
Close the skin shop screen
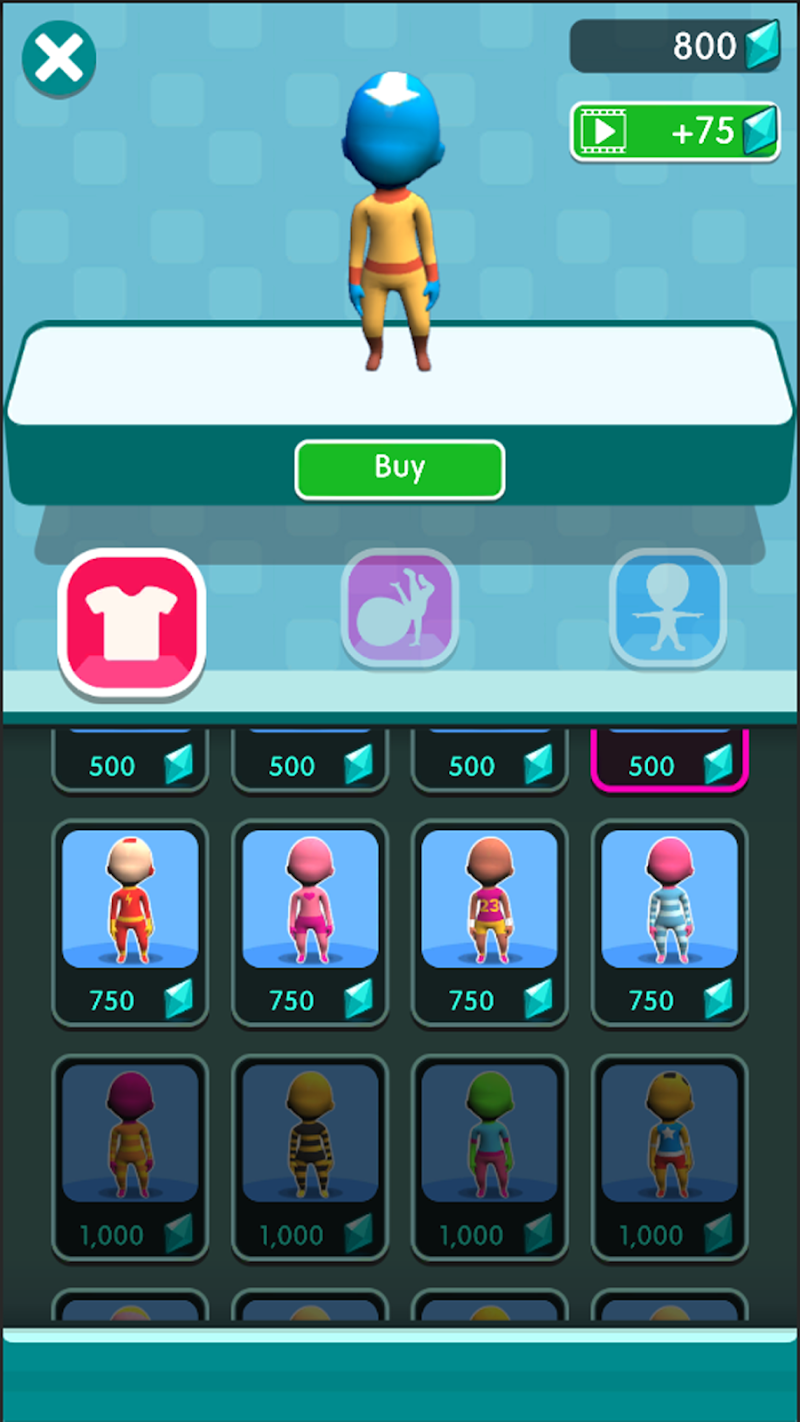tap(59, 60)
